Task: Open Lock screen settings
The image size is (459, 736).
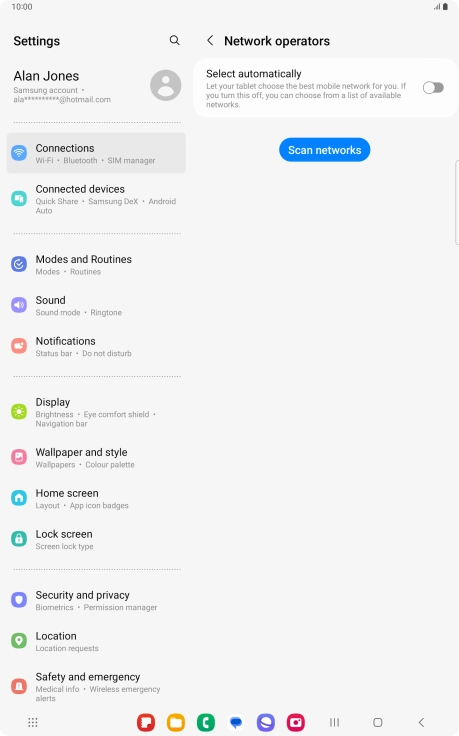Action: (x=96, y=539)
